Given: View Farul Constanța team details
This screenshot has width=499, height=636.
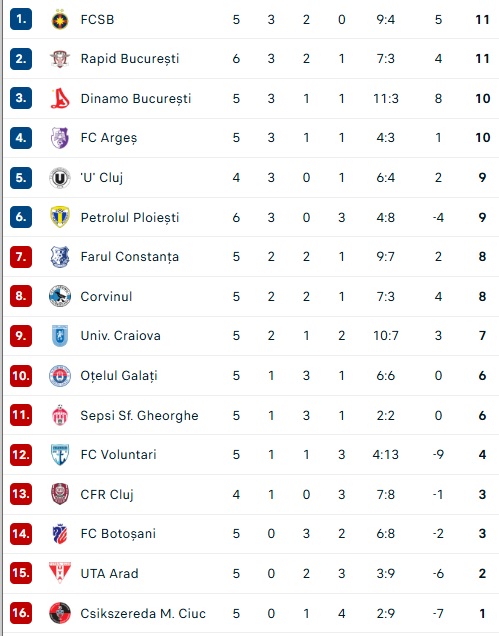Looking at the screenshot, I should [251, 257].
